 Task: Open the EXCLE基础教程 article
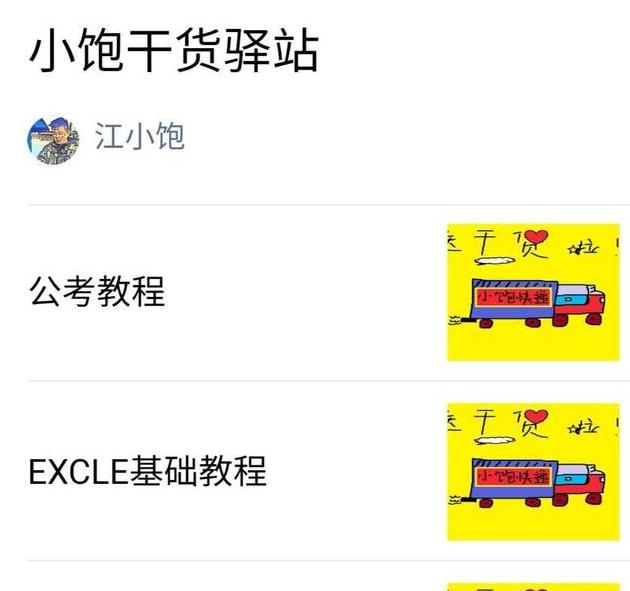(x=147, y=471)
